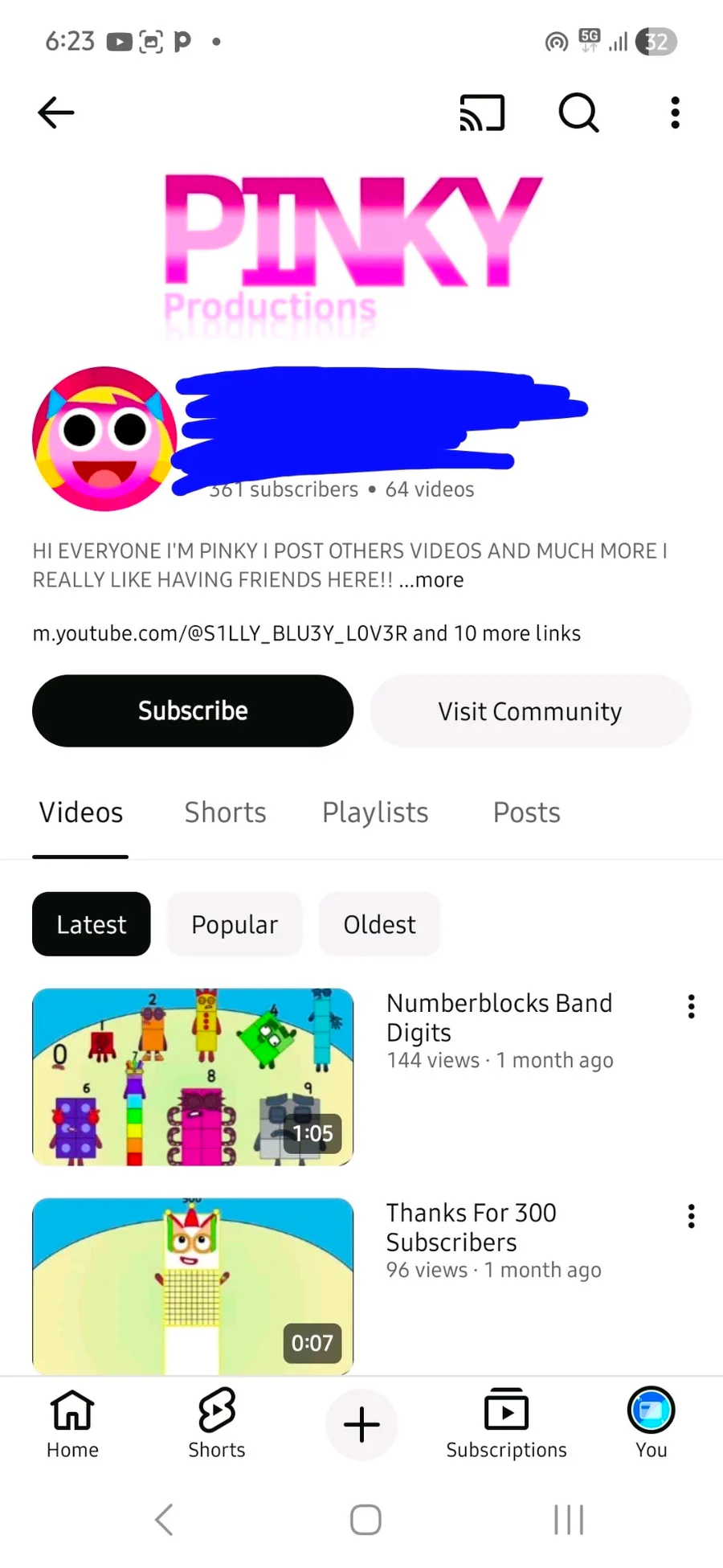
Task: Switch to the Playlists tab
Action: (375, 813)
